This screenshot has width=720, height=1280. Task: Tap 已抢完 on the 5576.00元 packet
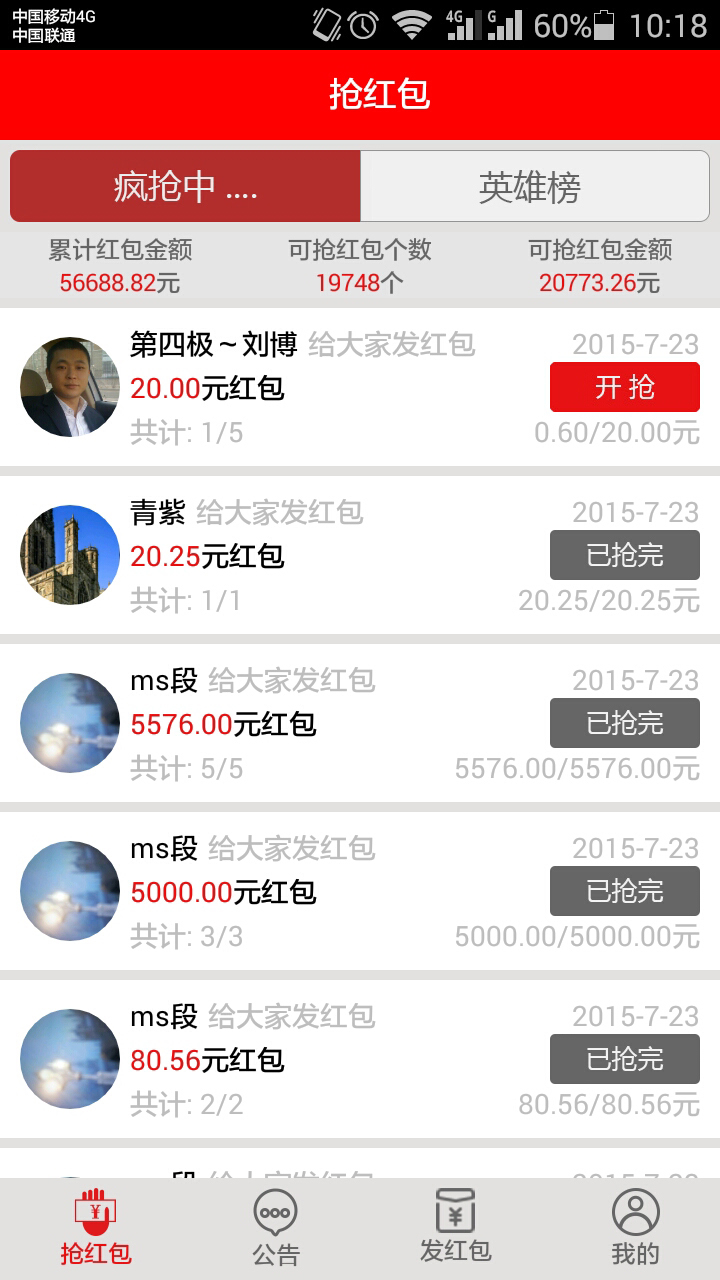624,723
